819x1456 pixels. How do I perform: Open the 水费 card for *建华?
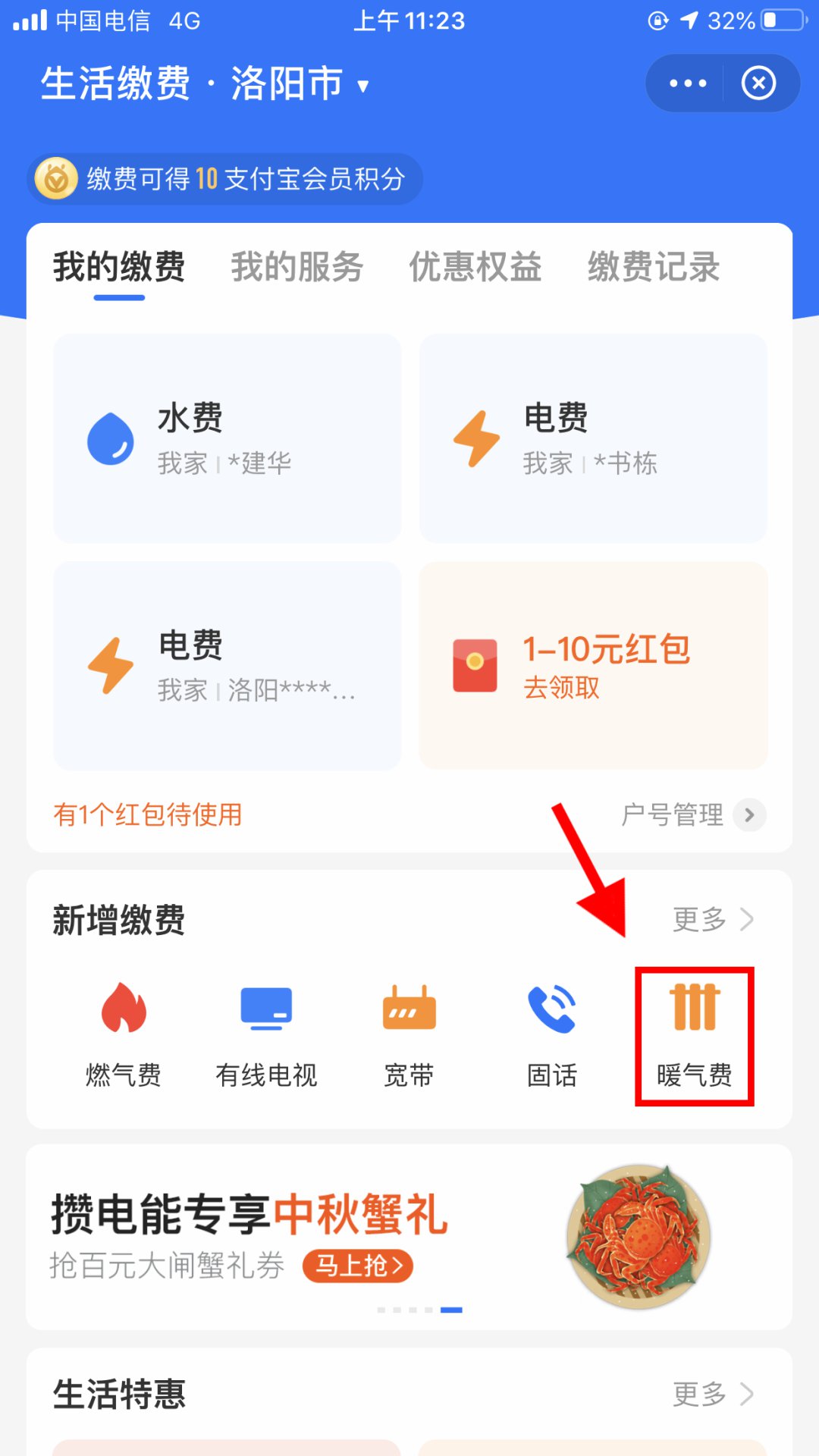pyautogui.click(x=227, y=438)
